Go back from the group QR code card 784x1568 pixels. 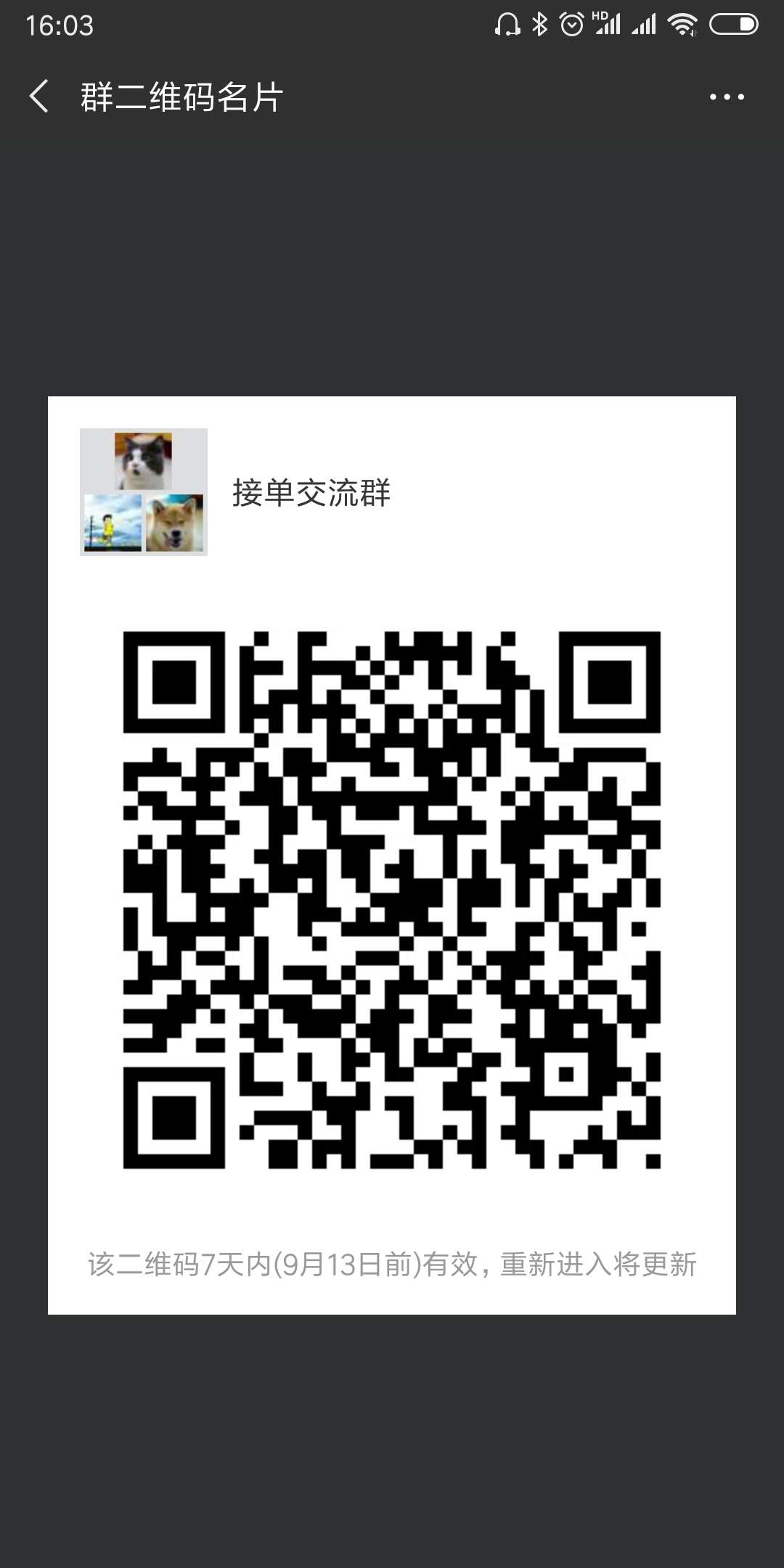coord(39,97)
